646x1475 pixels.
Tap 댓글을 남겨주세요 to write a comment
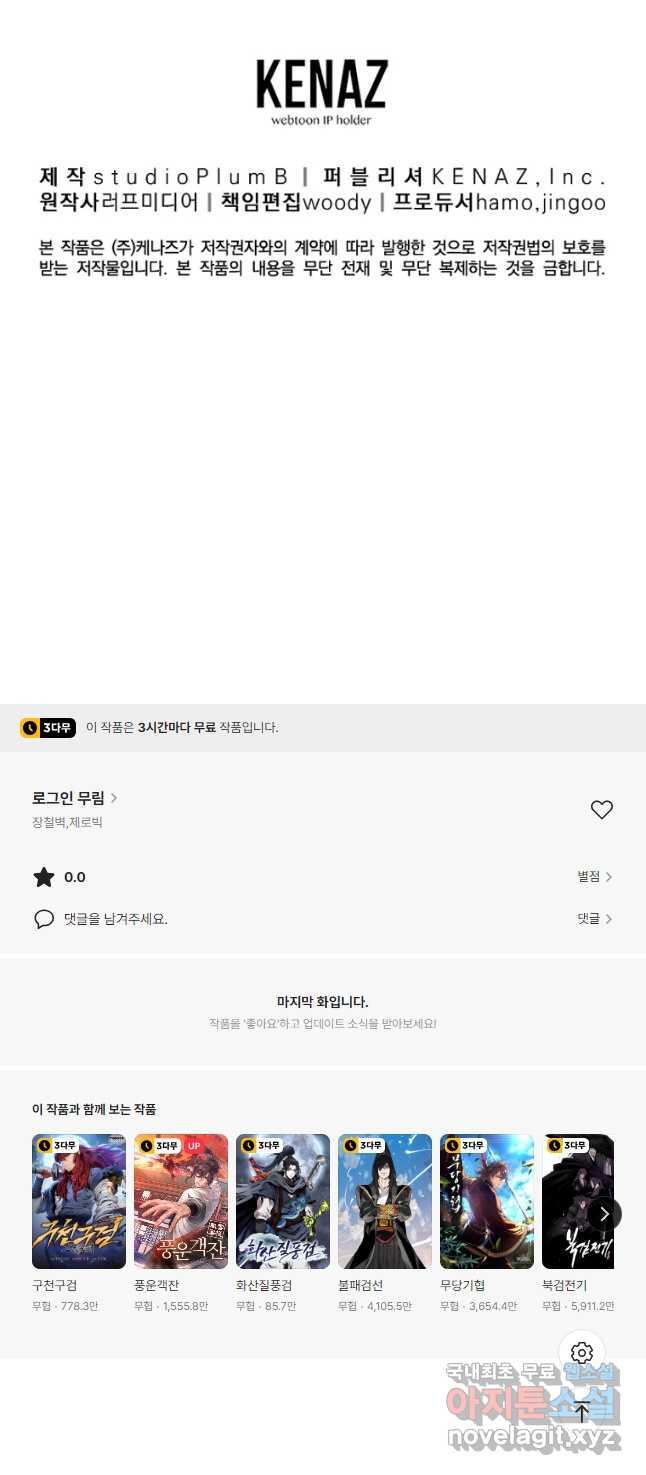[x=115, y=919]
